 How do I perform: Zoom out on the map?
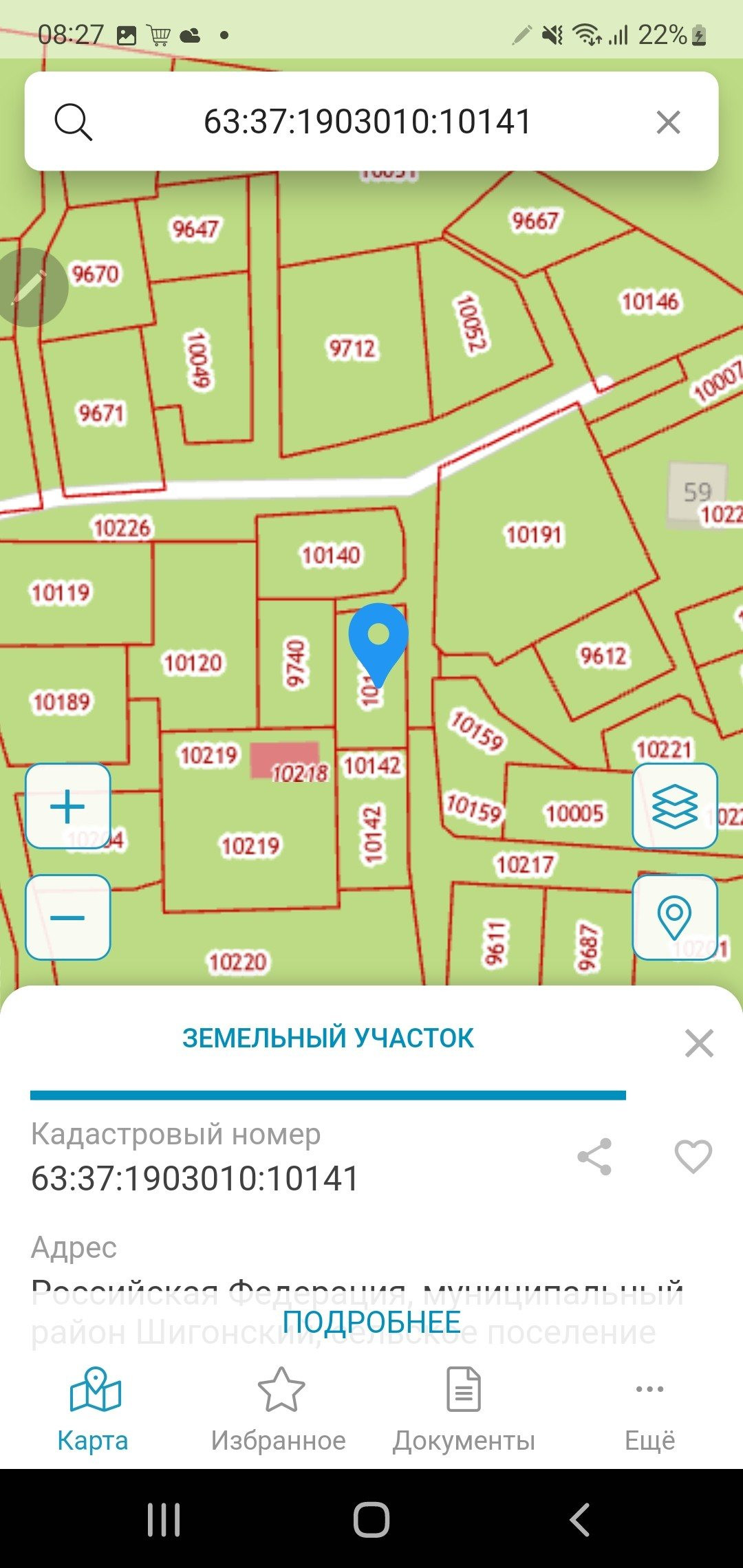(68, 917)
